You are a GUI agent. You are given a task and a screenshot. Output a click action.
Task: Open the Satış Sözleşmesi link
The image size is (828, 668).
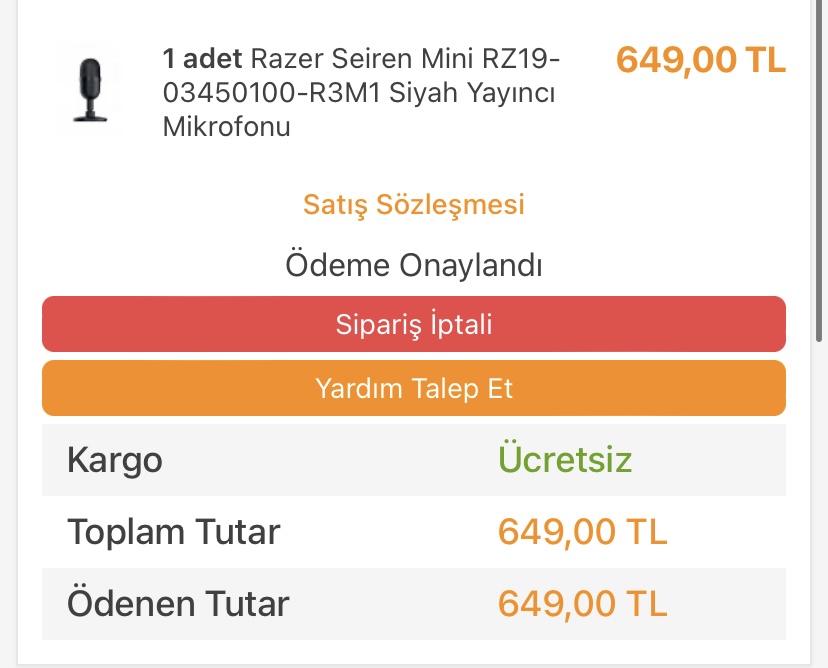pyautogui.click(x=413, y=205)
